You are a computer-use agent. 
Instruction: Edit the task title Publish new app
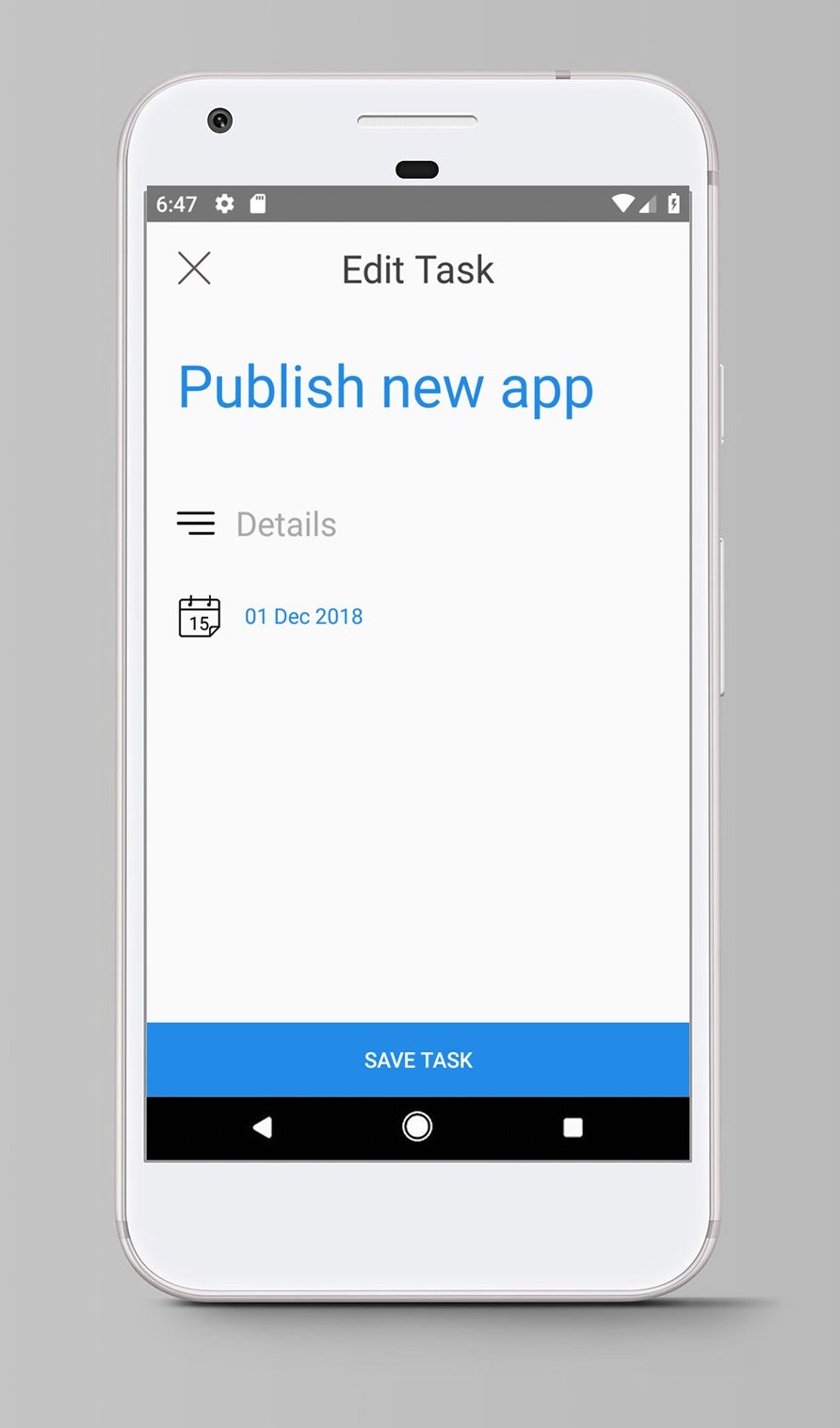(x=385, y=387)
